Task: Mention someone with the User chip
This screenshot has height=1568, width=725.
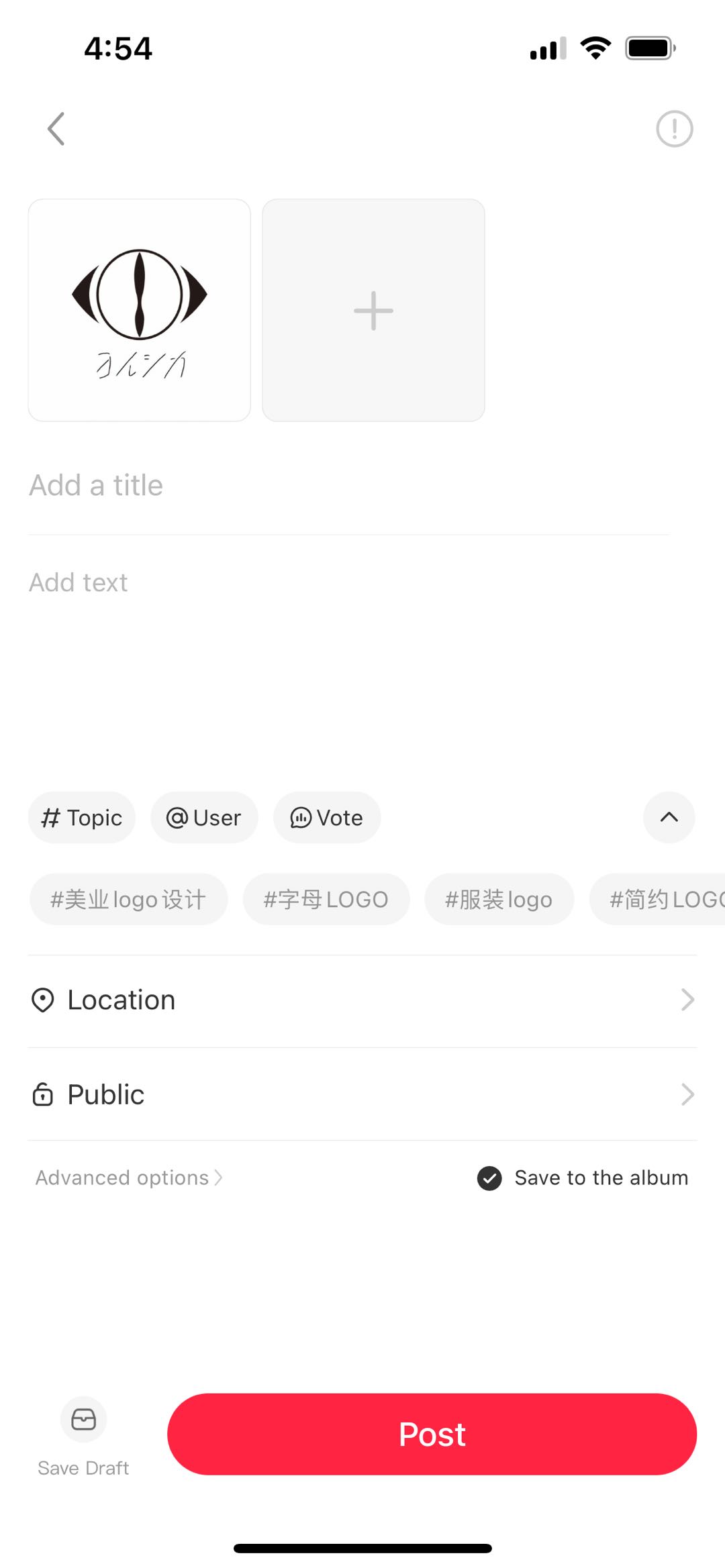Action: (204, 817)
